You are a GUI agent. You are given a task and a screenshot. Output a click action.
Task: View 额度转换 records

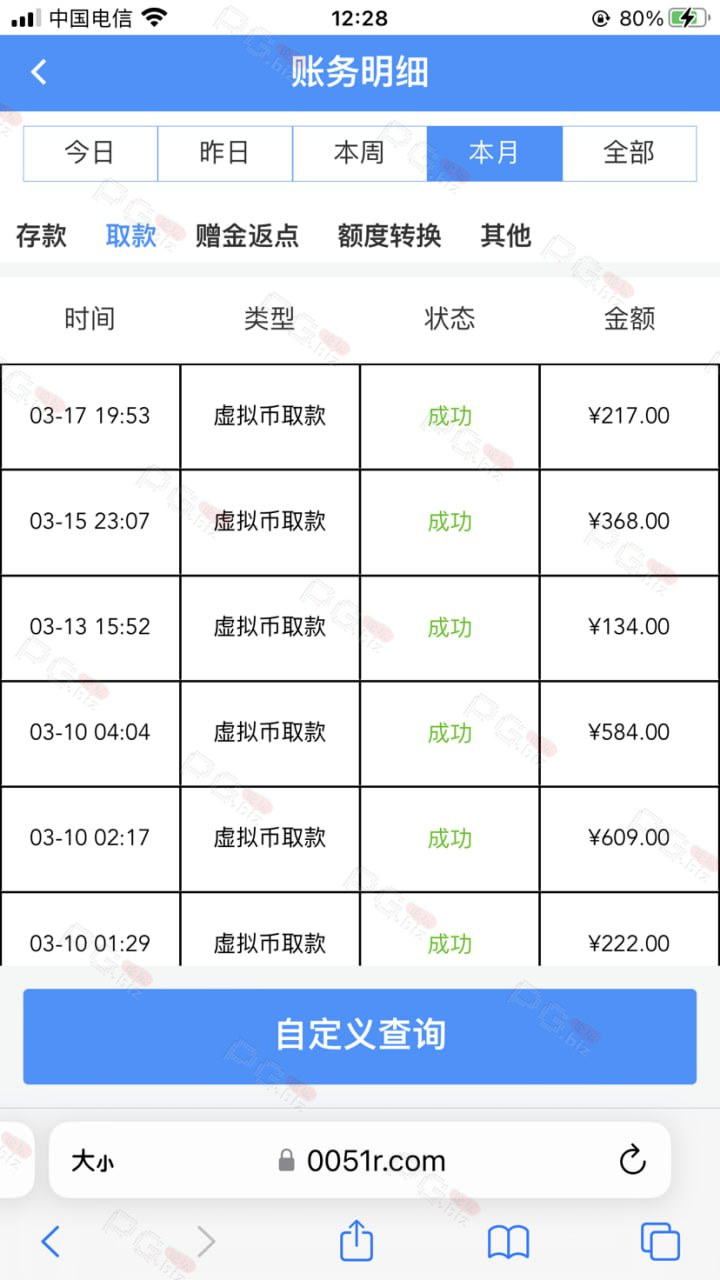[x=389, y=236]
